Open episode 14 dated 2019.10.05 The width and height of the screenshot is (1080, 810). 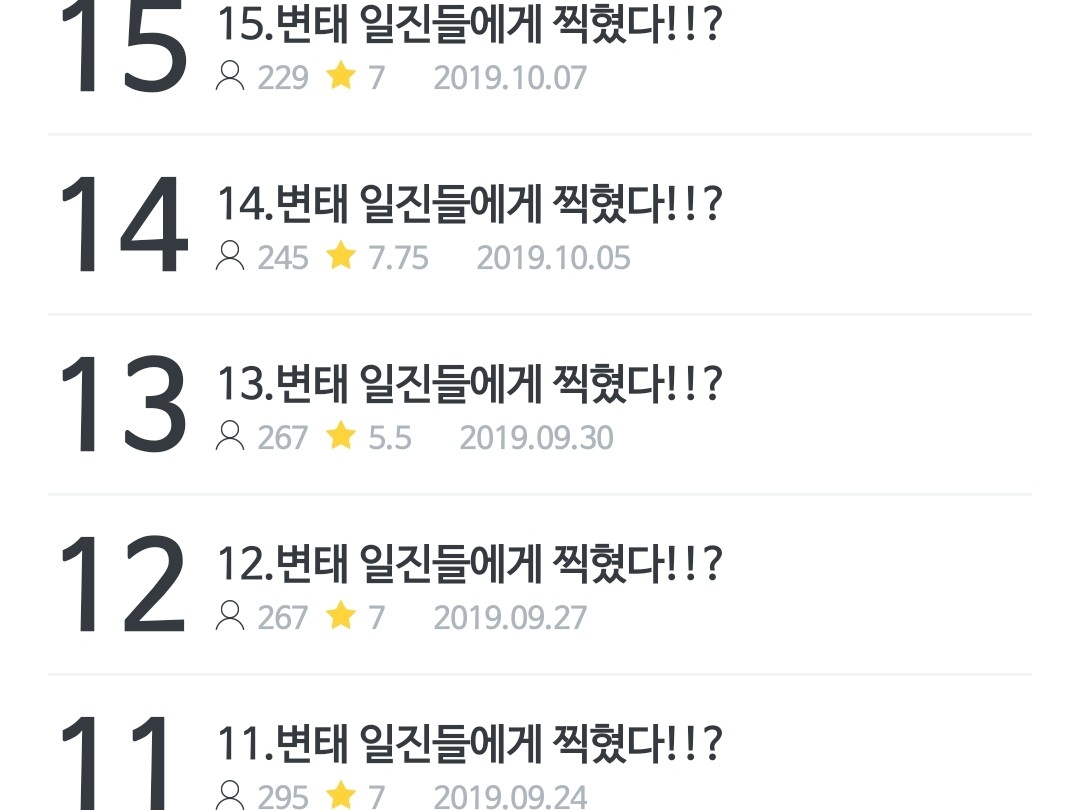(468, 206)
